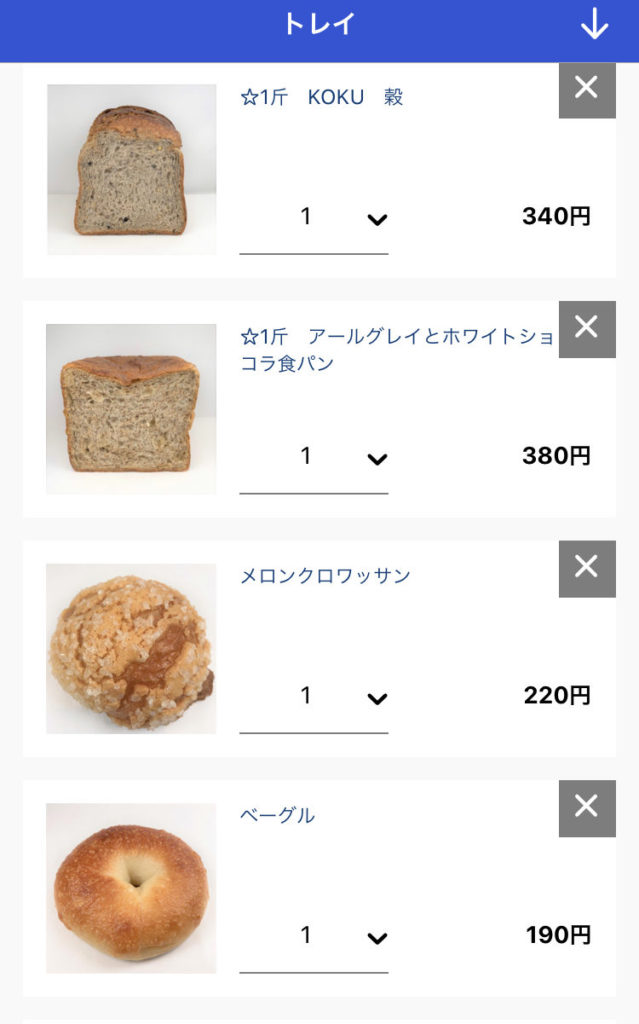This screenshot has width=639, height=1024.
Task: View the メロンクロワッサン product page
Action: [x=325, y=576]
